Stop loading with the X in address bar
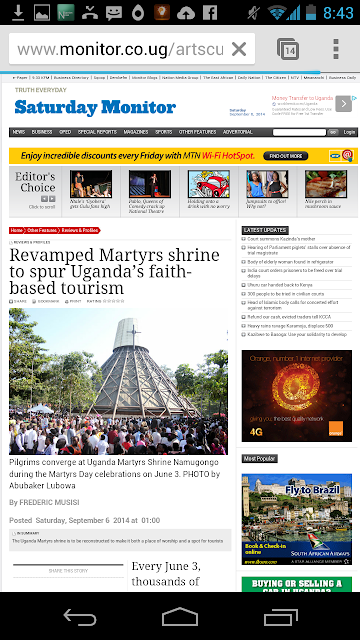Screen dimensions: 360x640 click(x=239, y=49)
